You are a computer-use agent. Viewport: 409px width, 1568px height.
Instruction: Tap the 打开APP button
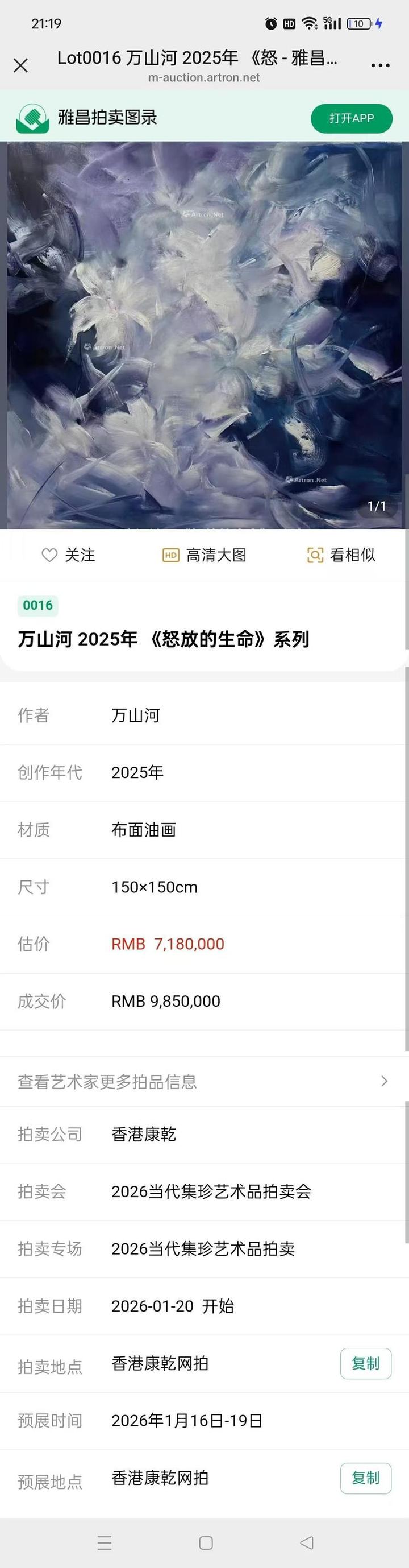tap(351, 118)
